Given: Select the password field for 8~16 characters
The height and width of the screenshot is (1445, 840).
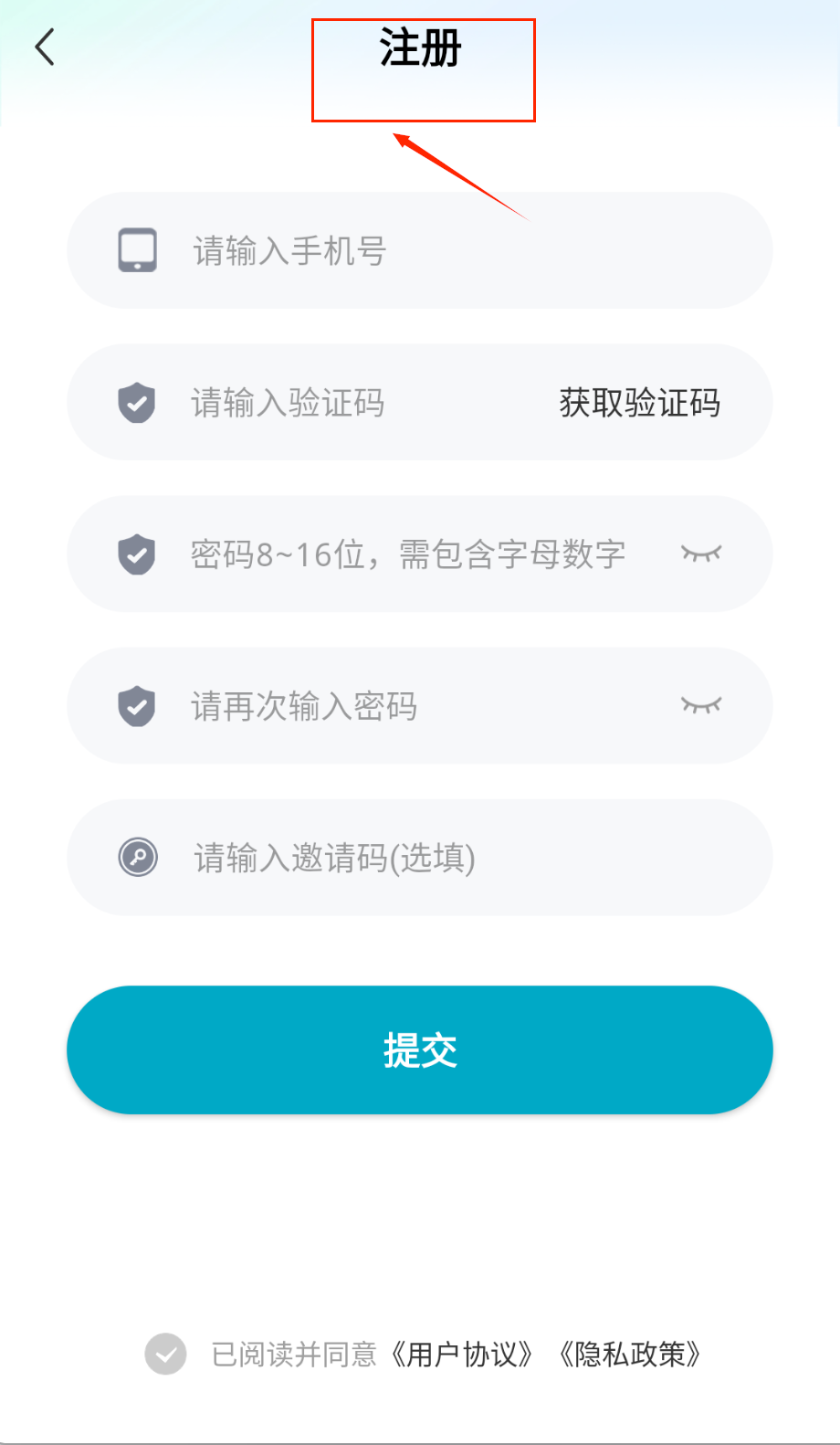Looking at the screenshot, I should pos(411,554).
